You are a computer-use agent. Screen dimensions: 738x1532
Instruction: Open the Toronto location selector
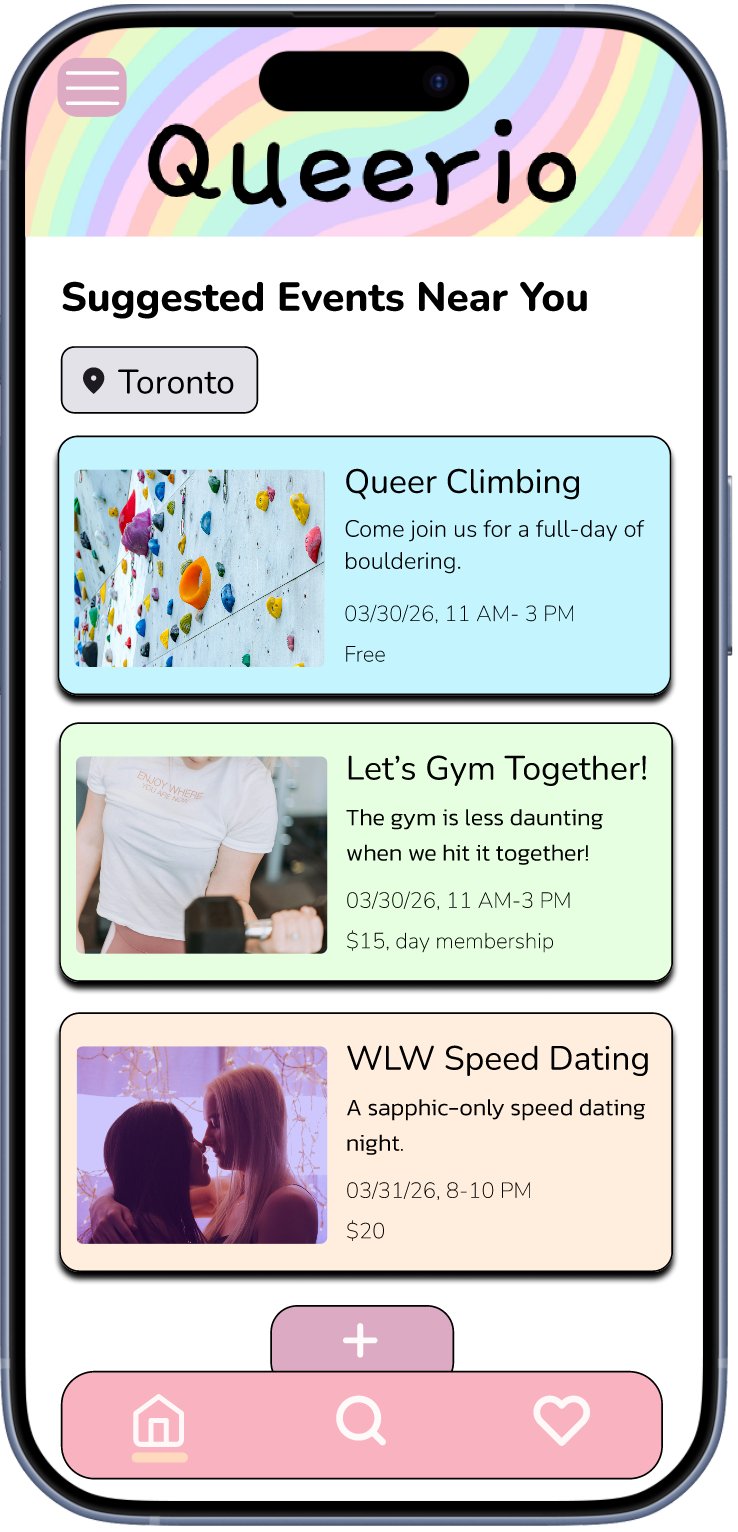pyautogui.click(x=159, y=380)
